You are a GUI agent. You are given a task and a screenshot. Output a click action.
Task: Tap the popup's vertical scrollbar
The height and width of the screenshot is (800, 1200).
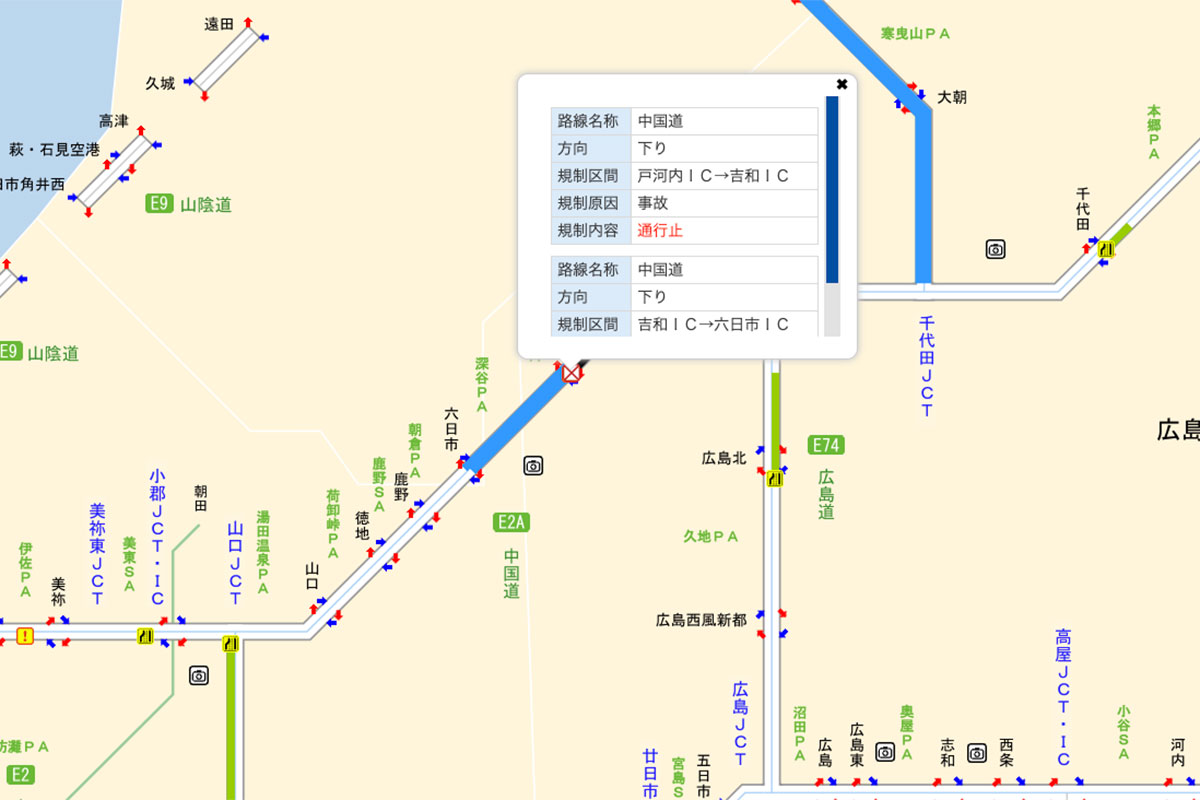point(832,190)
